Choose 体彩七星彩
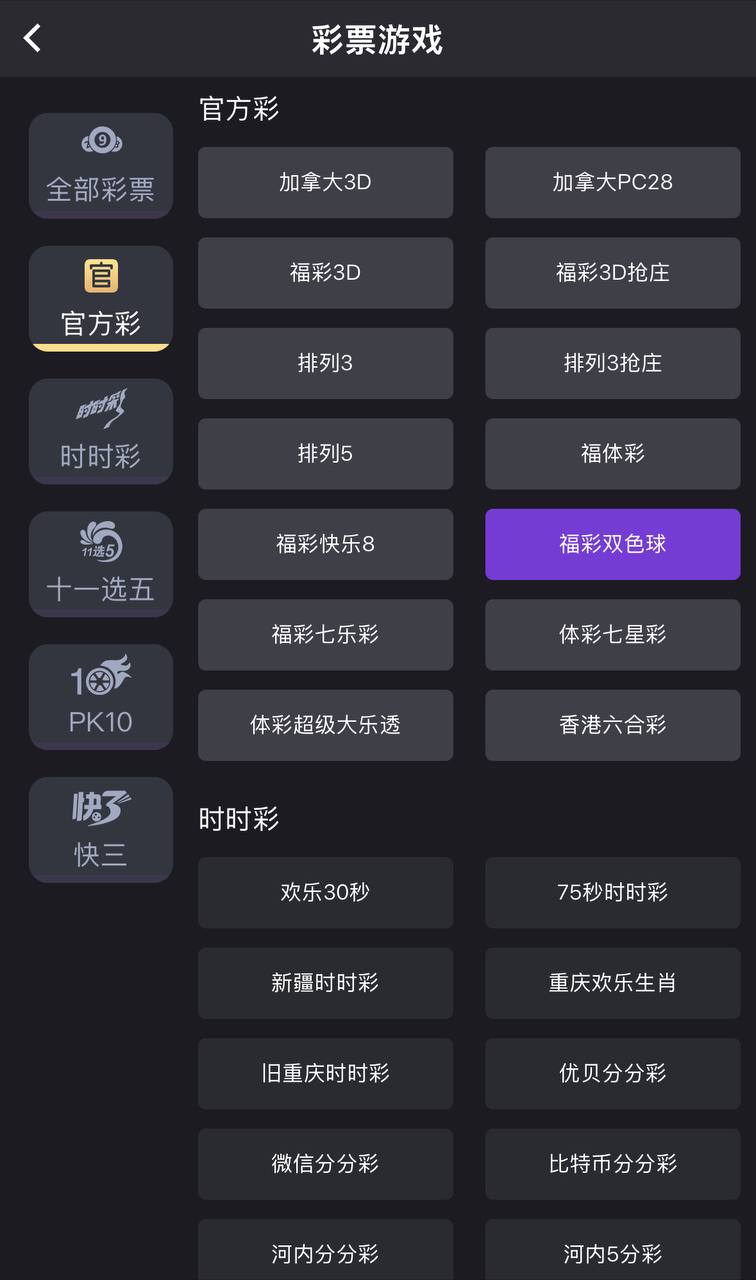This screenshot has height=1280, width=756. 612,635
